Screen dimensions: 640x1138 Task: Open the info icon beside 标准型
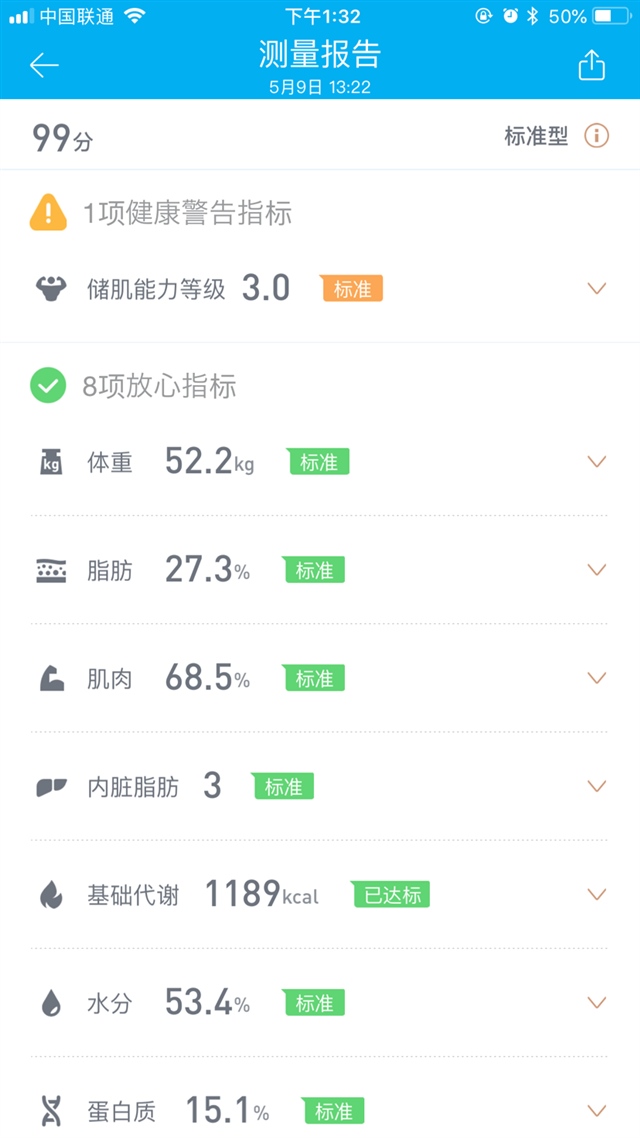pyautogui.click(x=597, y=136)
